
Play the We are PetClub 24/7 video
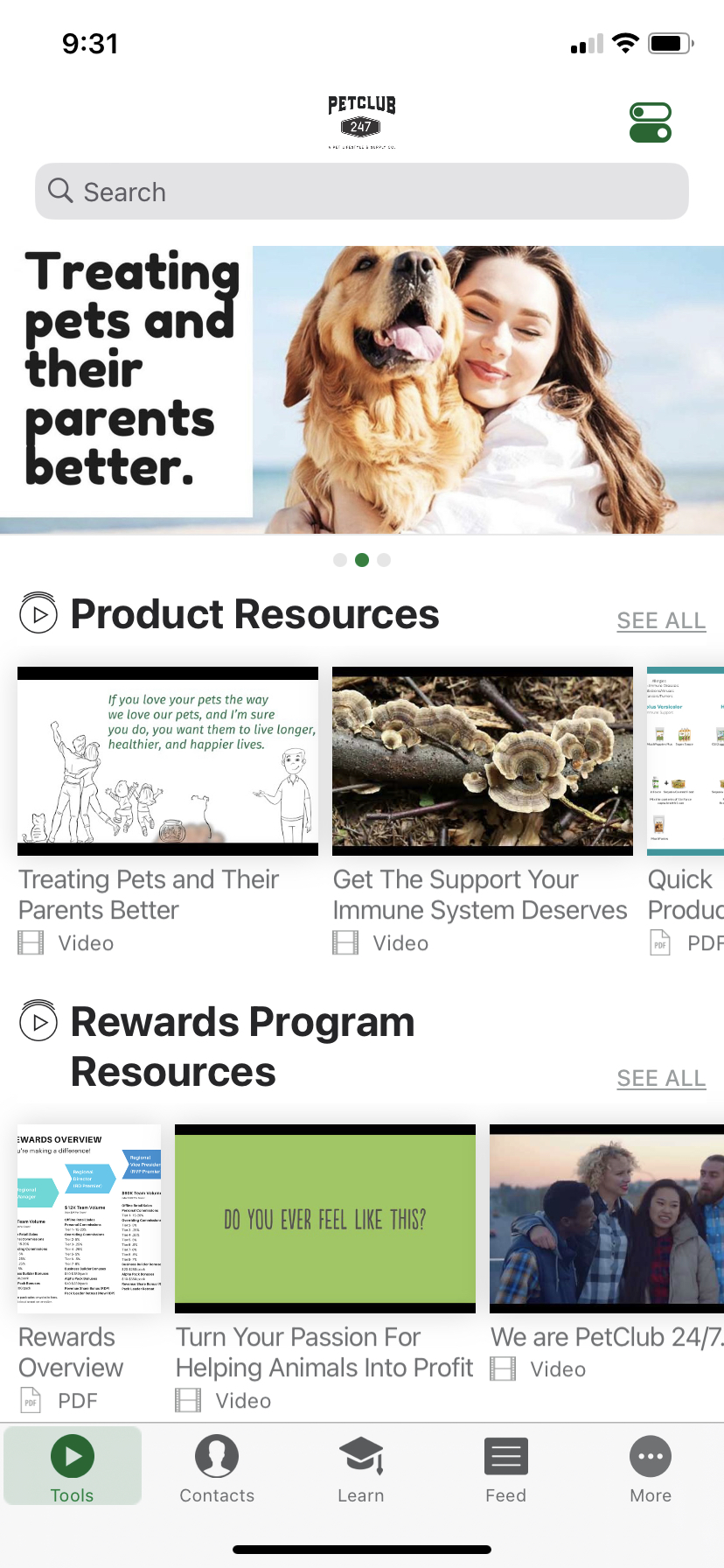(x=607, y=1219)
